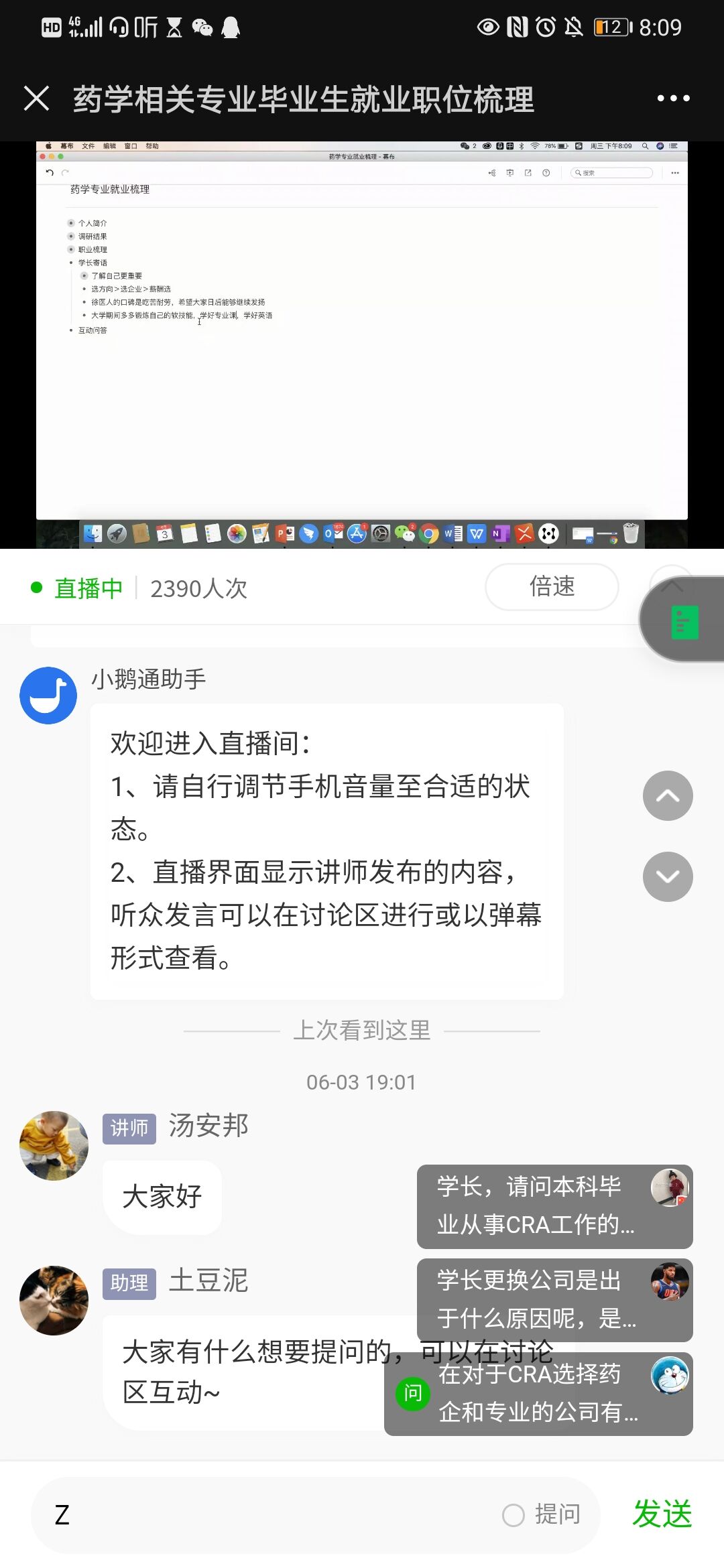Image resolution: width=724 pixels, height=1568 pixels.
Task: Jump up with the chevron-up button
Action: 667,795
